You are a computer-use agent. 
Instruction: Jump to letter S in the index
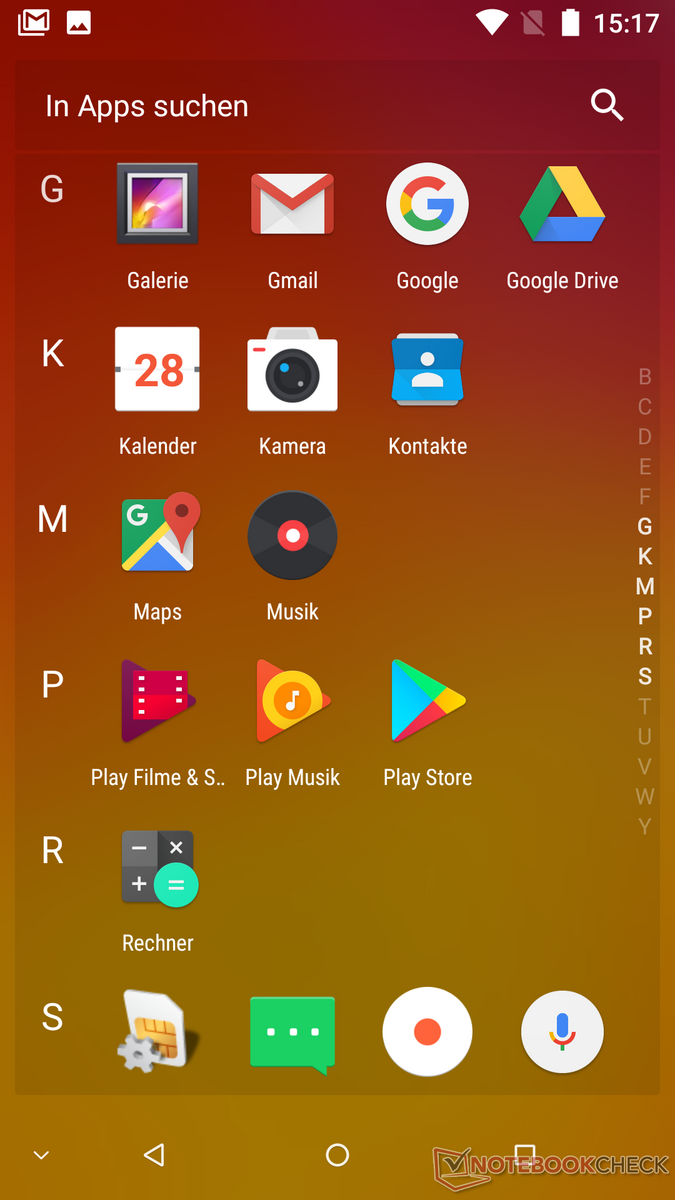(x=645, y=676)
